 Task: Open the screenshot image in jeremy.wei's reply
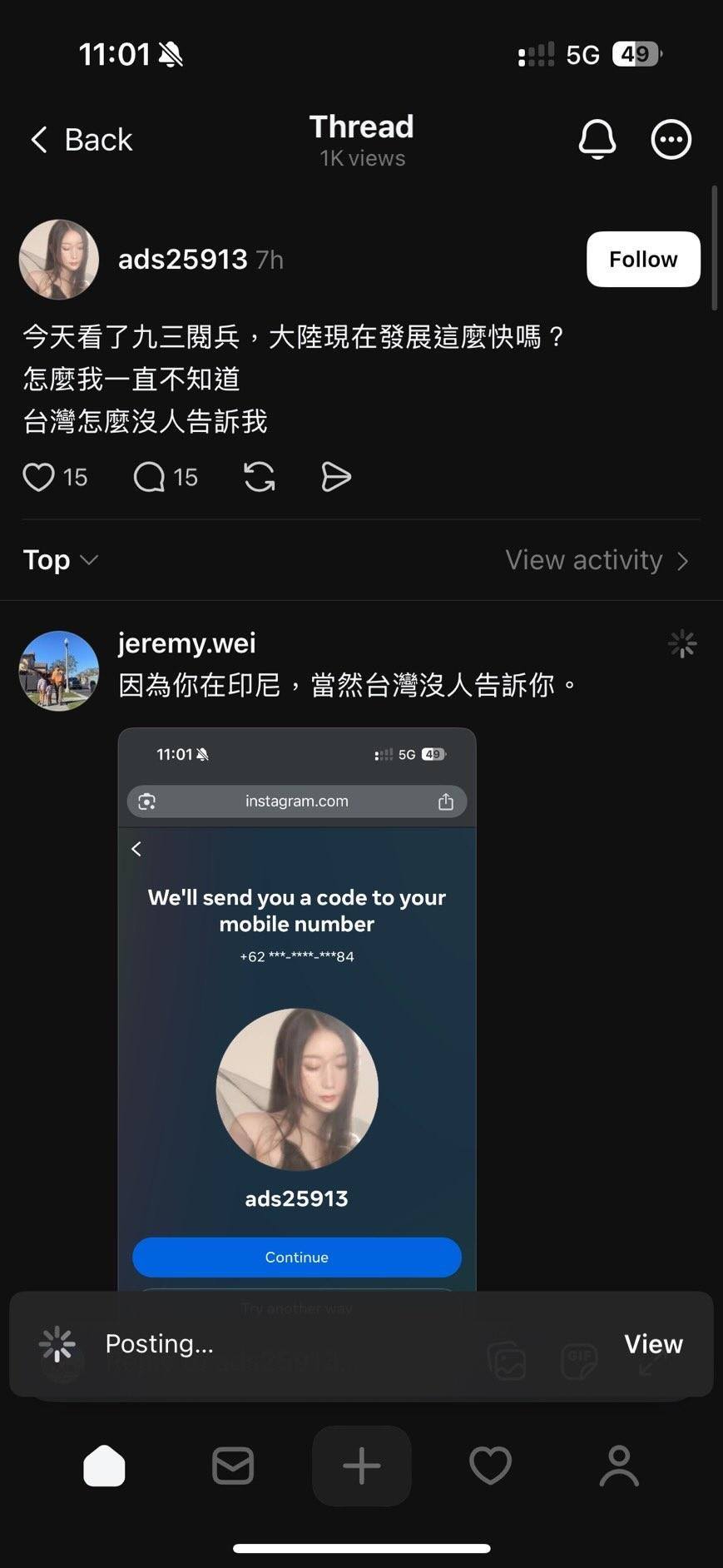(297, 1009)
